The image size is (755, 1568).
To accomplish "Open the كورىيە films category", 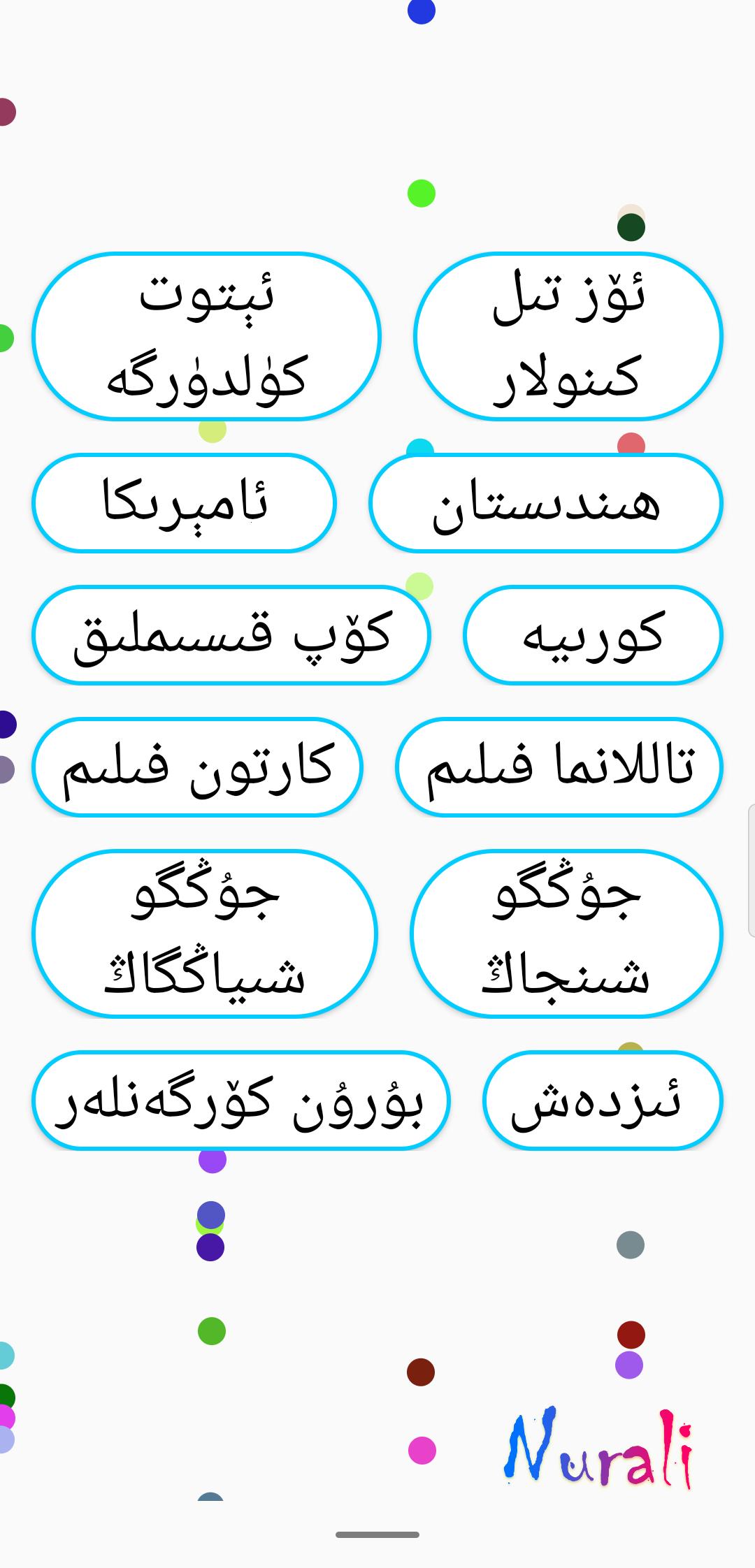I will [592, 635].
